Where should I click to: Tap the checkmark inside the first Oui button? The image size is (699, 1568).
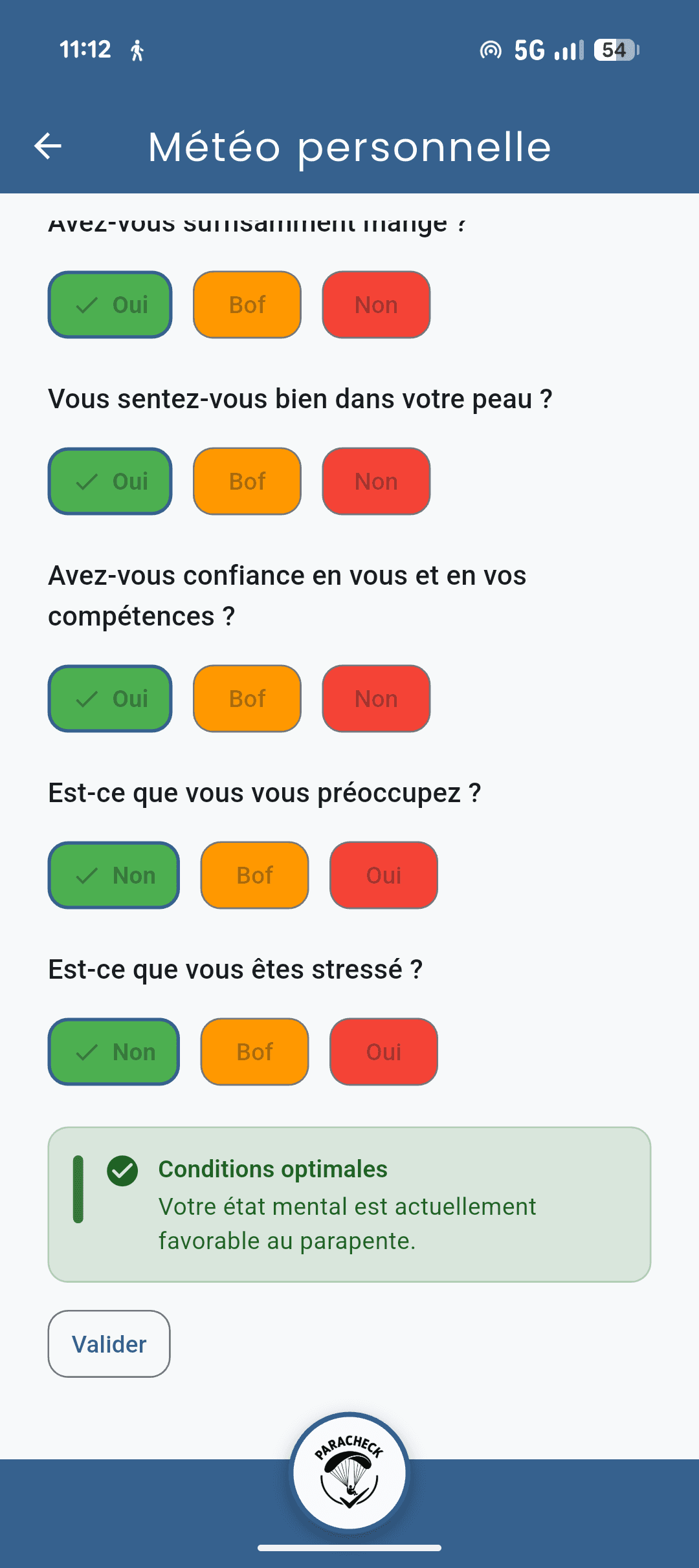(86, 304)
